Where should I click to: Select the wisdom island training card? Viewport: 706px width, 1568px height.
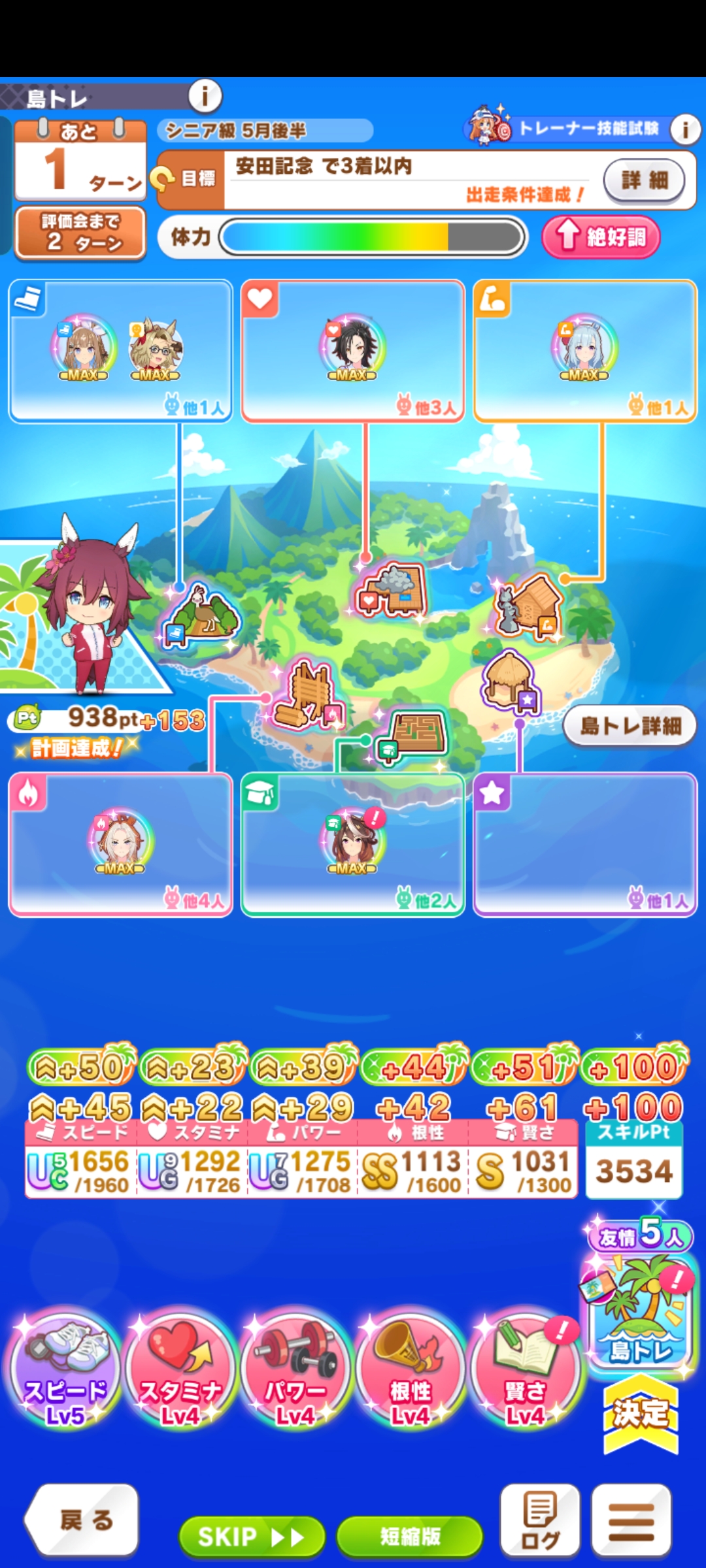[x=353, y=845]
